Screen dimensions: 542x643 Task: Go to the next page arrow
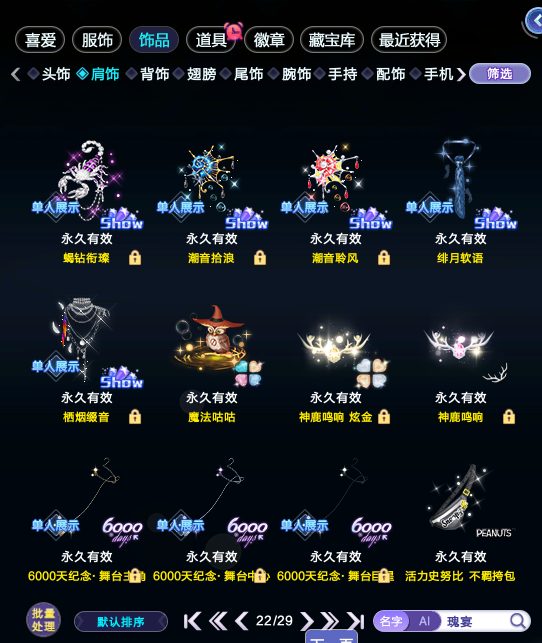pyautogui.click(x=306, y=621)
